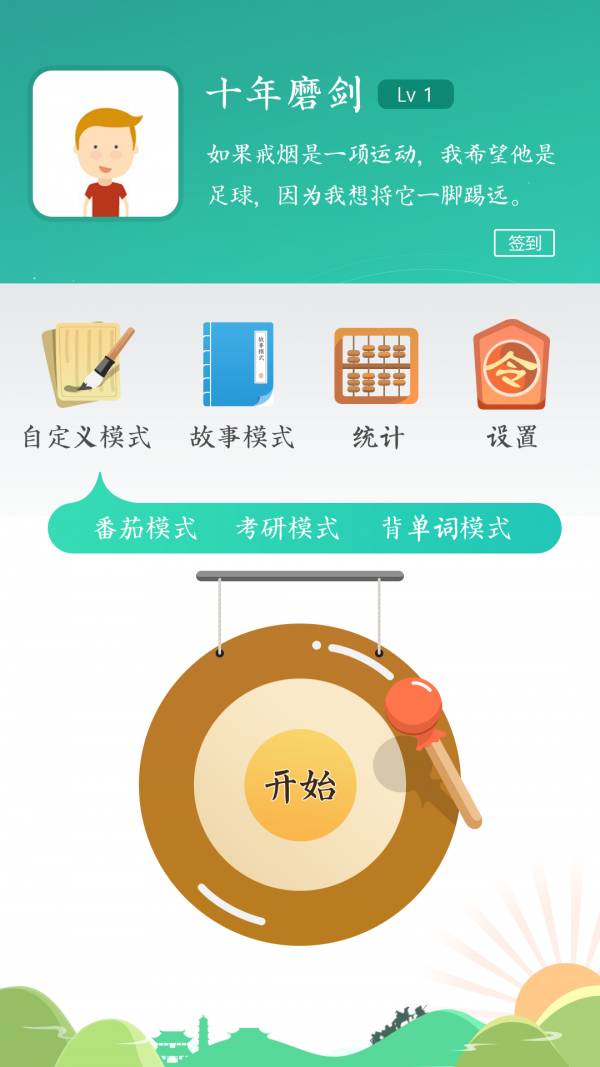This screenshot has width=600, height=1067.
Task: Open 统计 statistics
Action: (377, 385)
